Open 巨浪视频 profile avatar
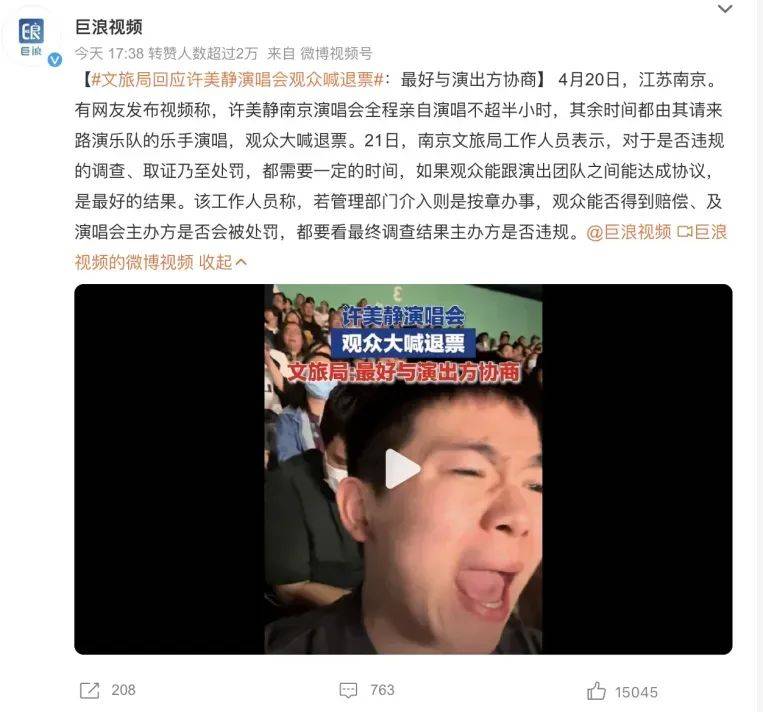Screen dimensions: 763x712 pos(31,36)
